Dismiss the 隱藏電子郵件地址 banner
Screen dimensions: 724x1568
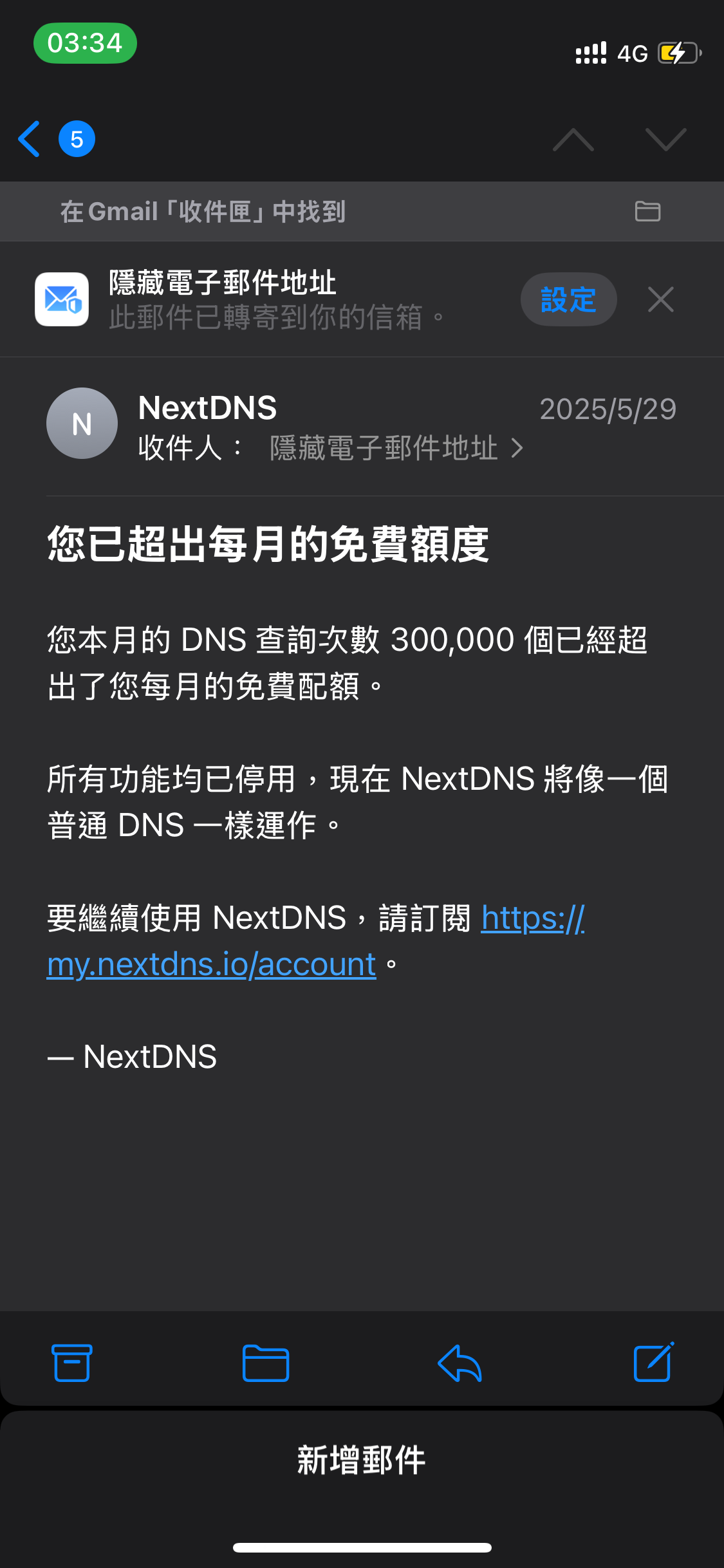(660, 299)
